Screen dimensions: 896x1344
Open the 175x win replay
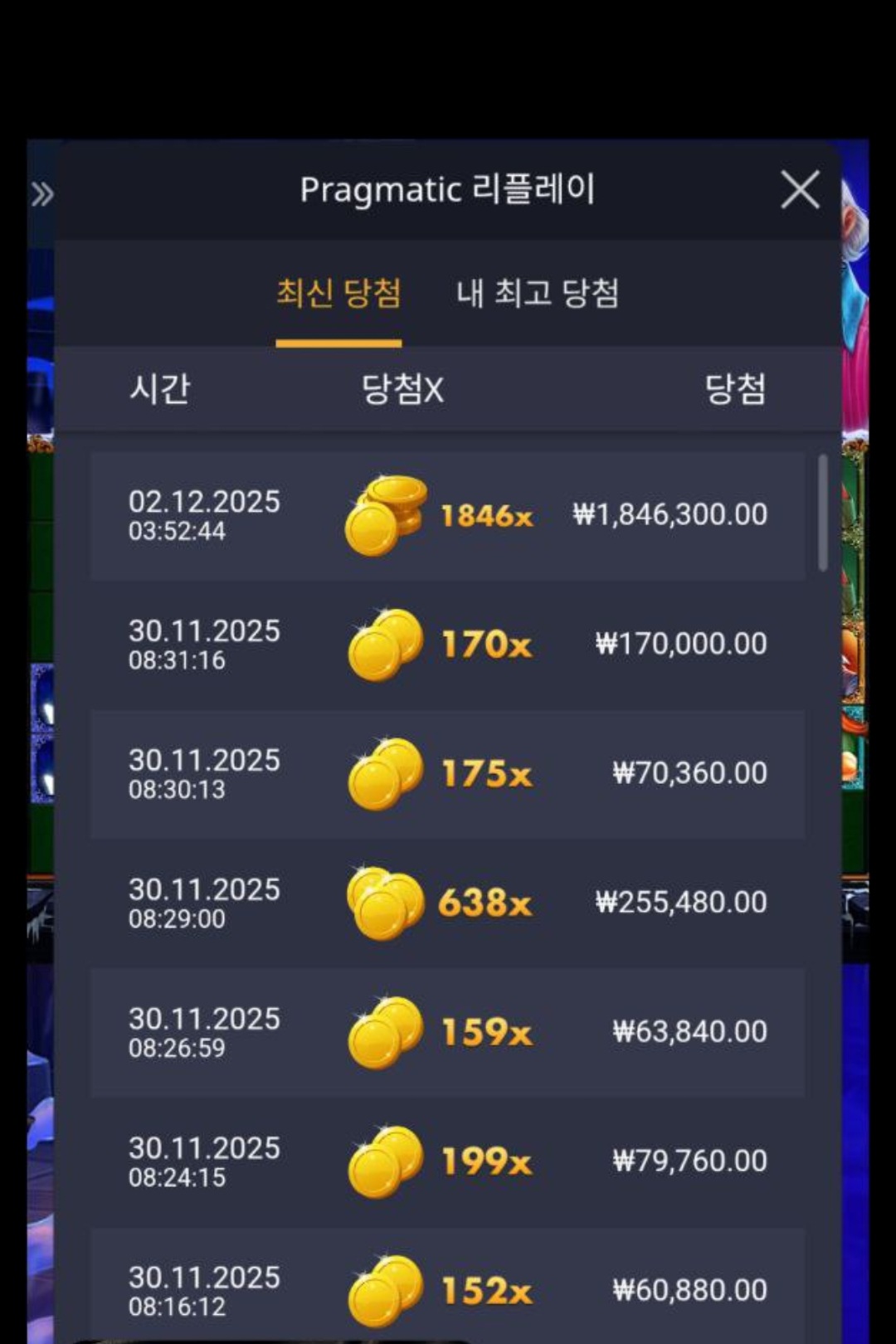[x=447, y=774]
